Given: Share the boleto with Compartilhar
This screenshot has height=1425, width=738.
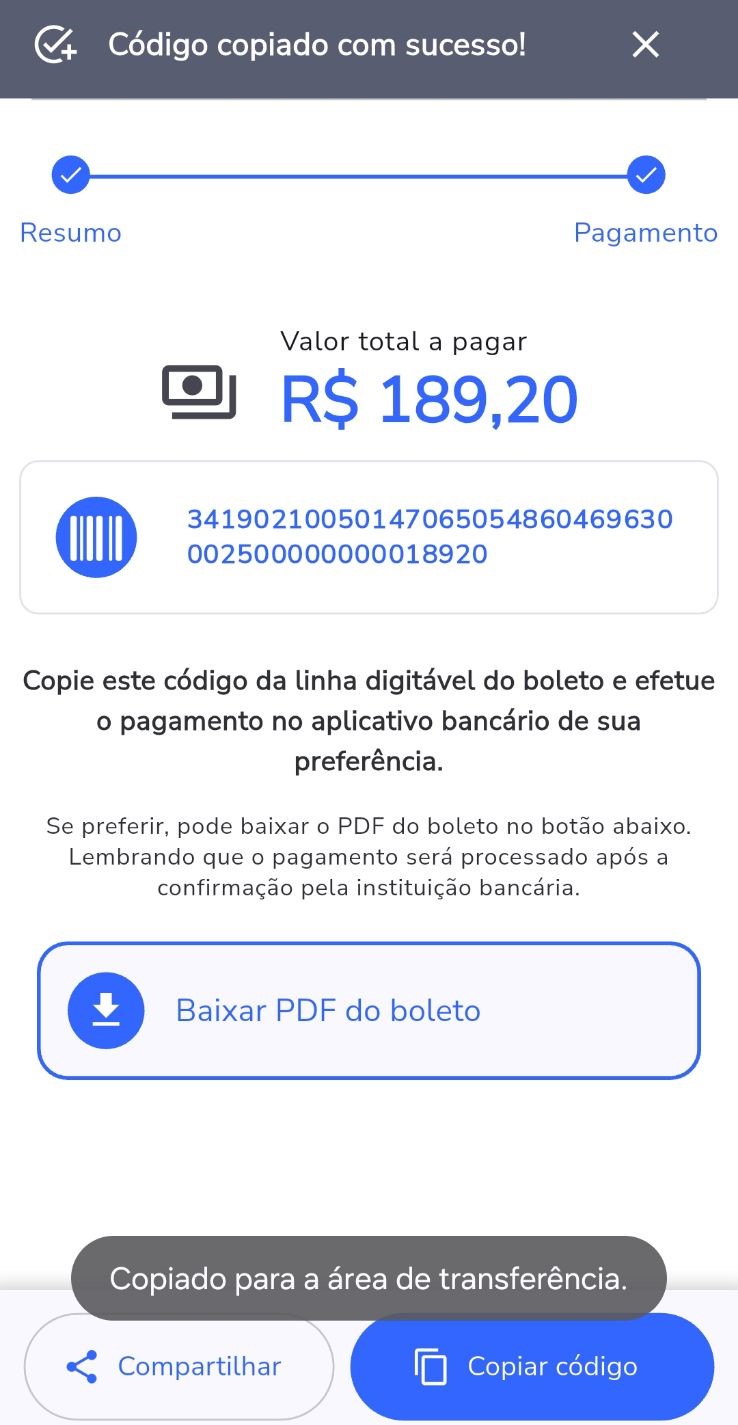Looking at the screenshot, I should (178, 1366).
